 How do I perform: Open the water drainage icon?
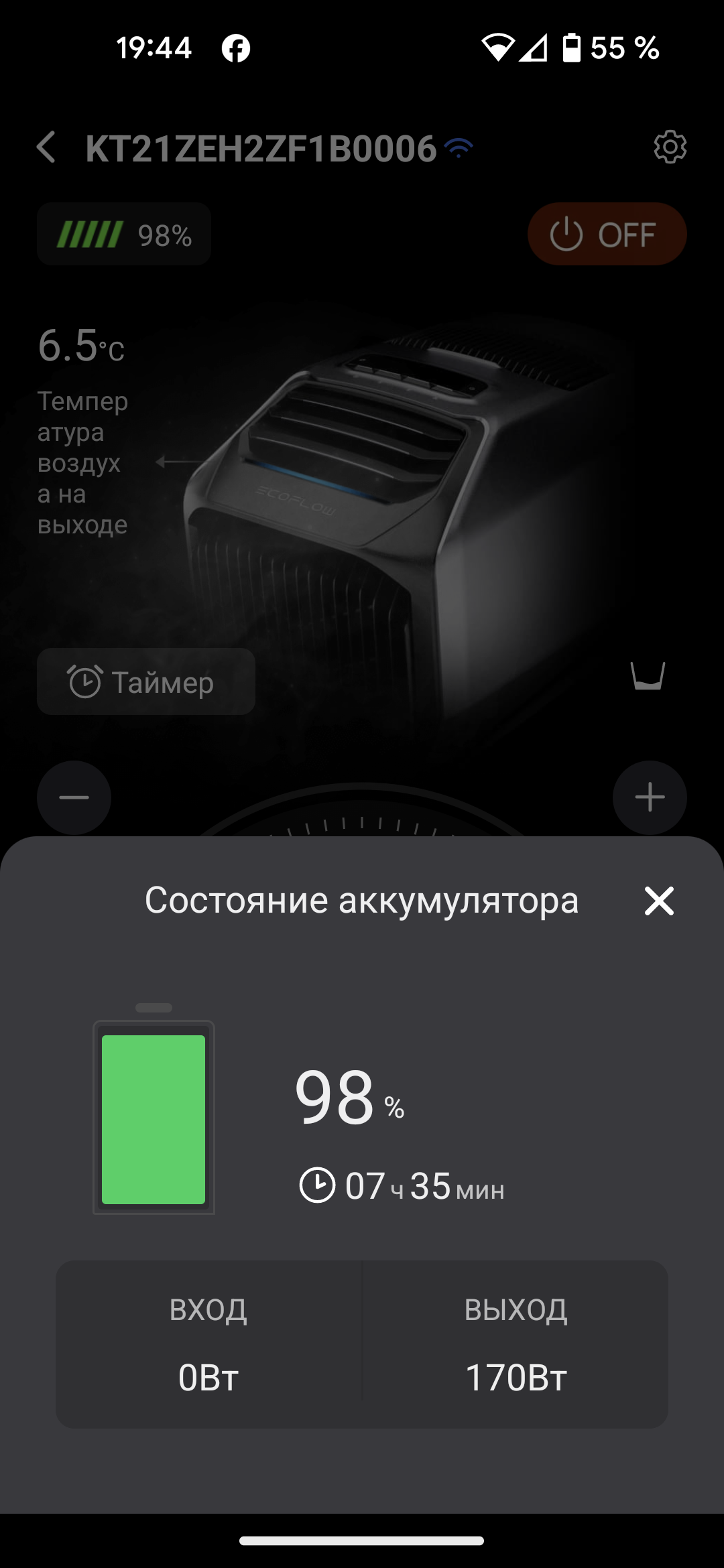pyautogui.click(x=648, y=675)
